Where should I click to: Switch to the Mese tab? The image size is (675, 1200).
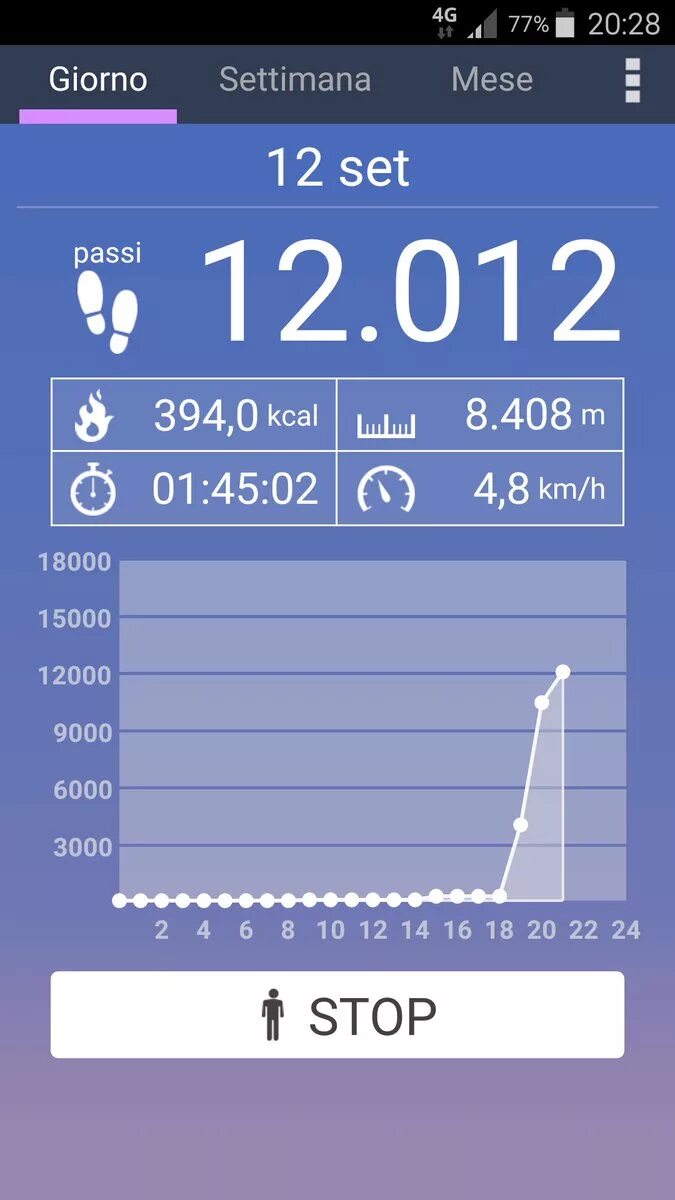492,80
